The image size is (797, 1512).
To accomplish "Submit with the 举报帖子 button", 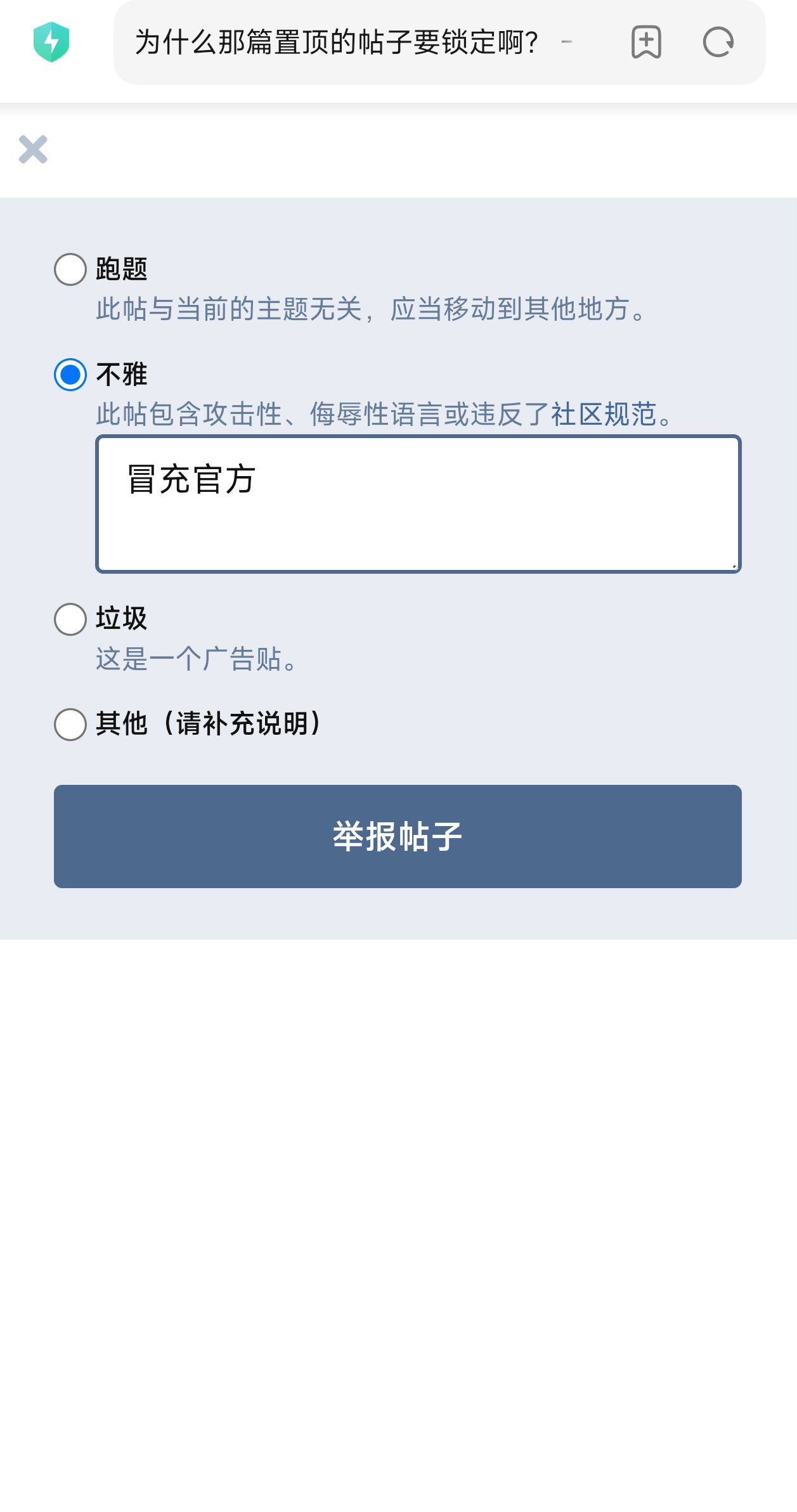I will click(398, 836).
